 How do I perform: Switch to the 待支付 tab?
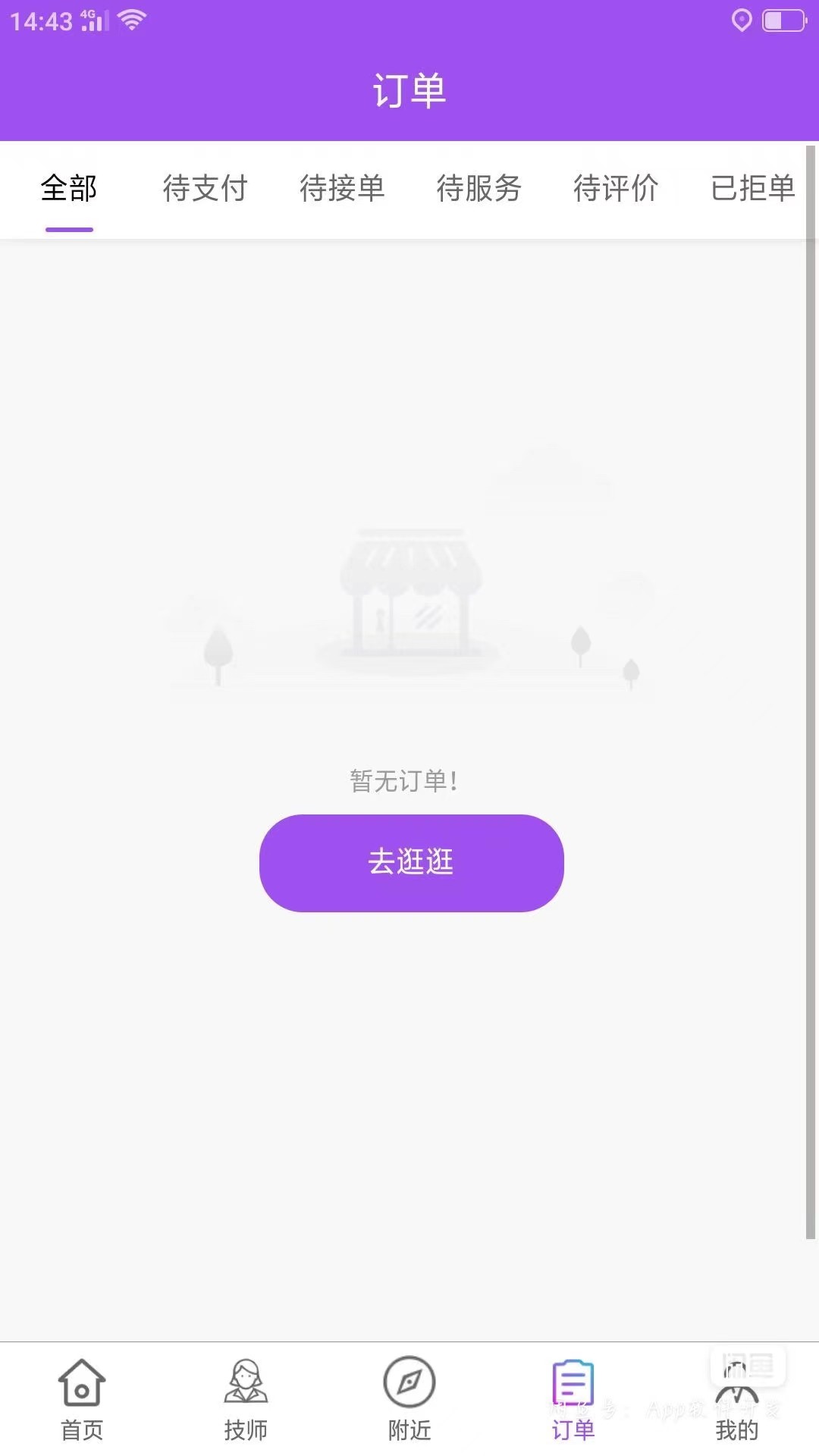pyautogui.click(x=206, y=188)
